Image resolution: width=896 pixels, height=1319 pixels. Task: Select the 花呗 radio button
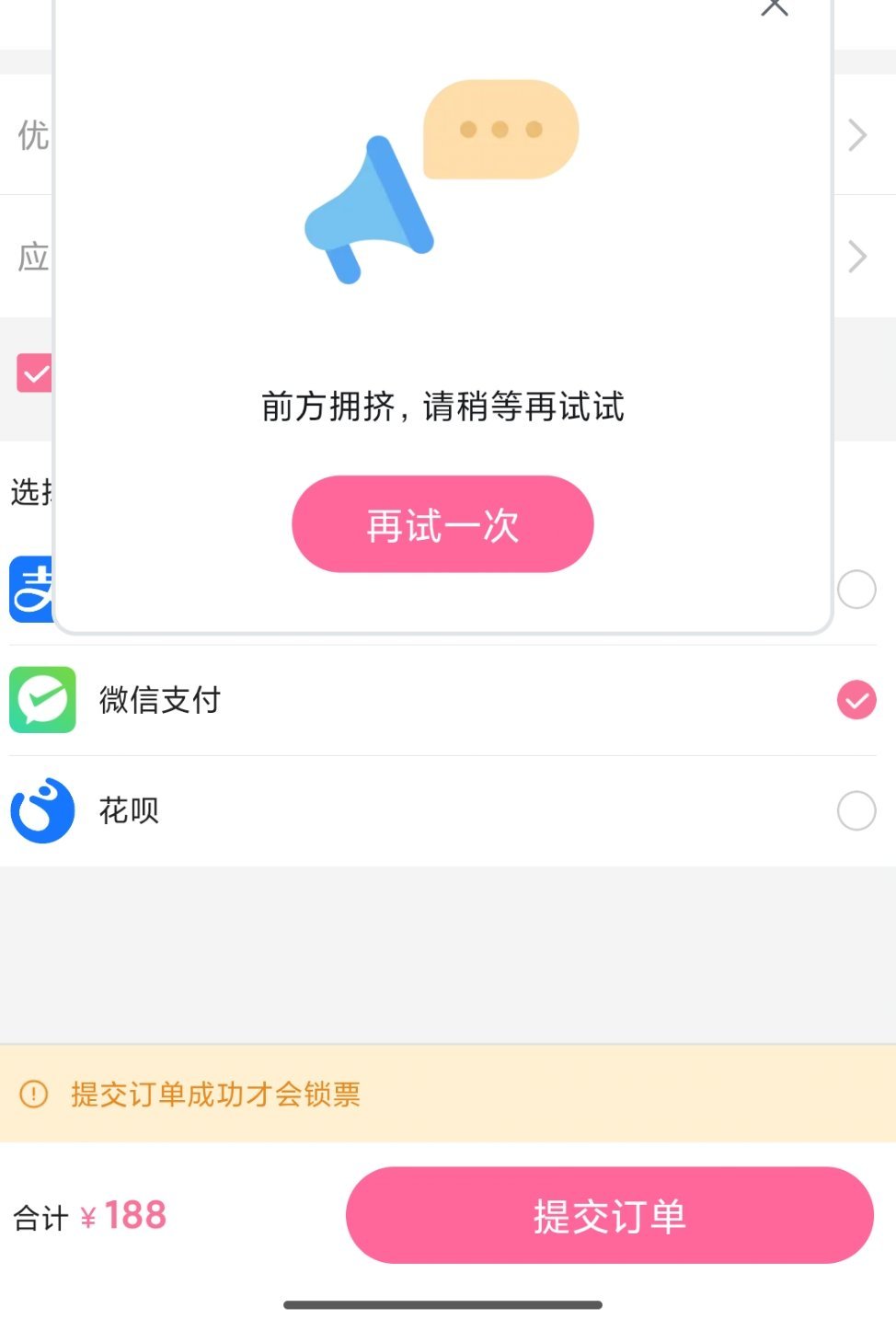click(856, 810)
